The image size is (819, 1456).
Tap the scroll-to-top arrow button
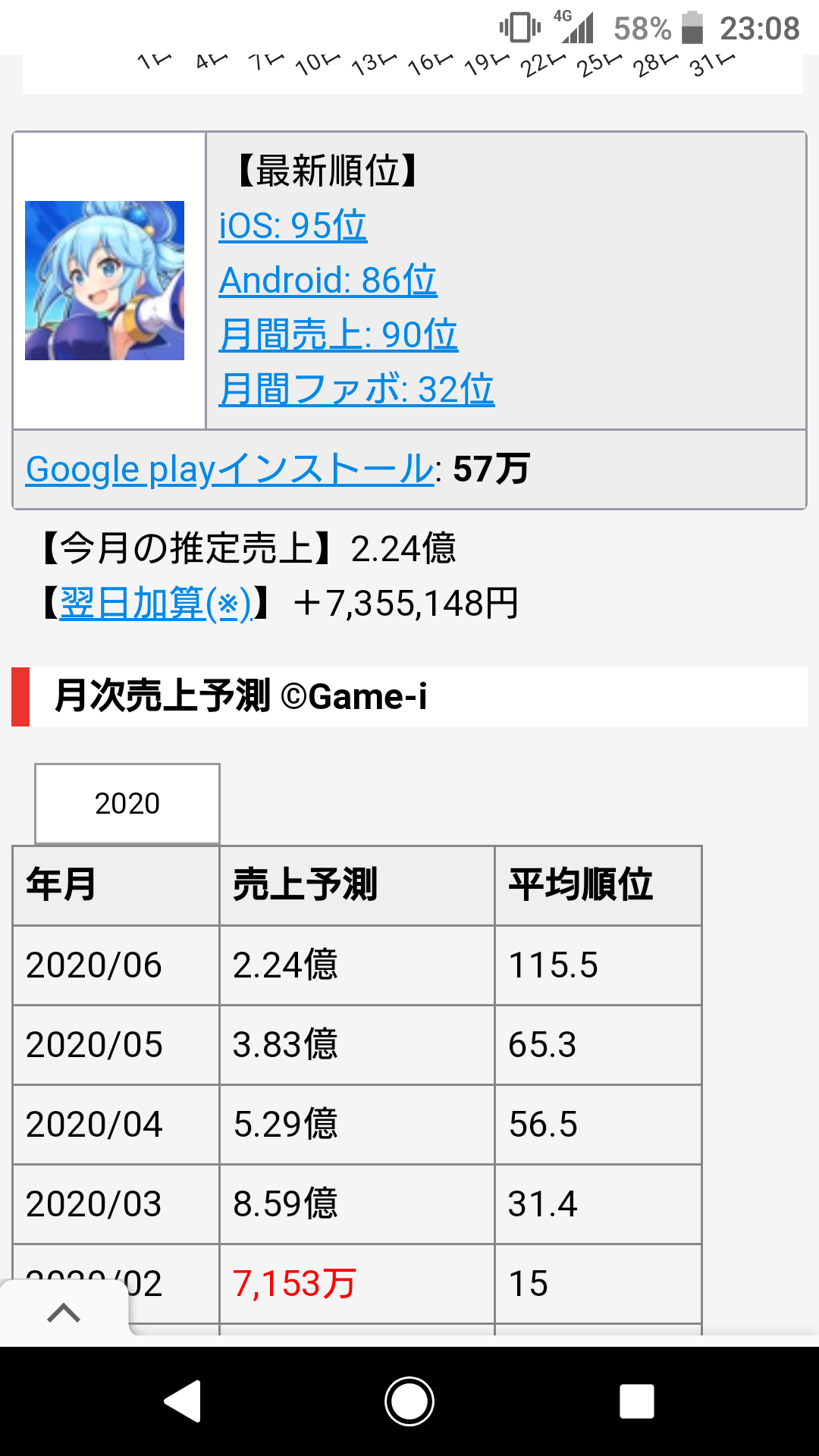click(x=64, y=1313)
